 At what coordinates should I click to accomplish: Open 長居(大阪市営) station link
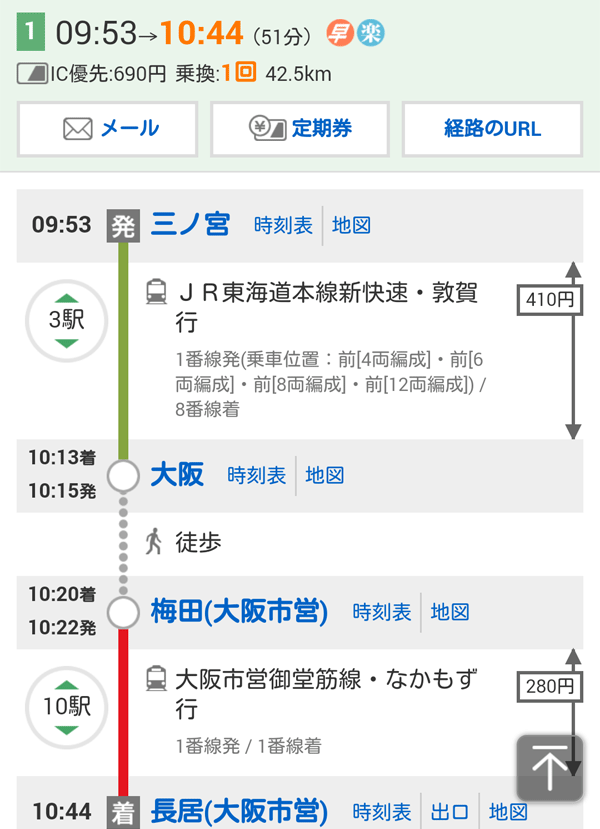pos(239,810)
